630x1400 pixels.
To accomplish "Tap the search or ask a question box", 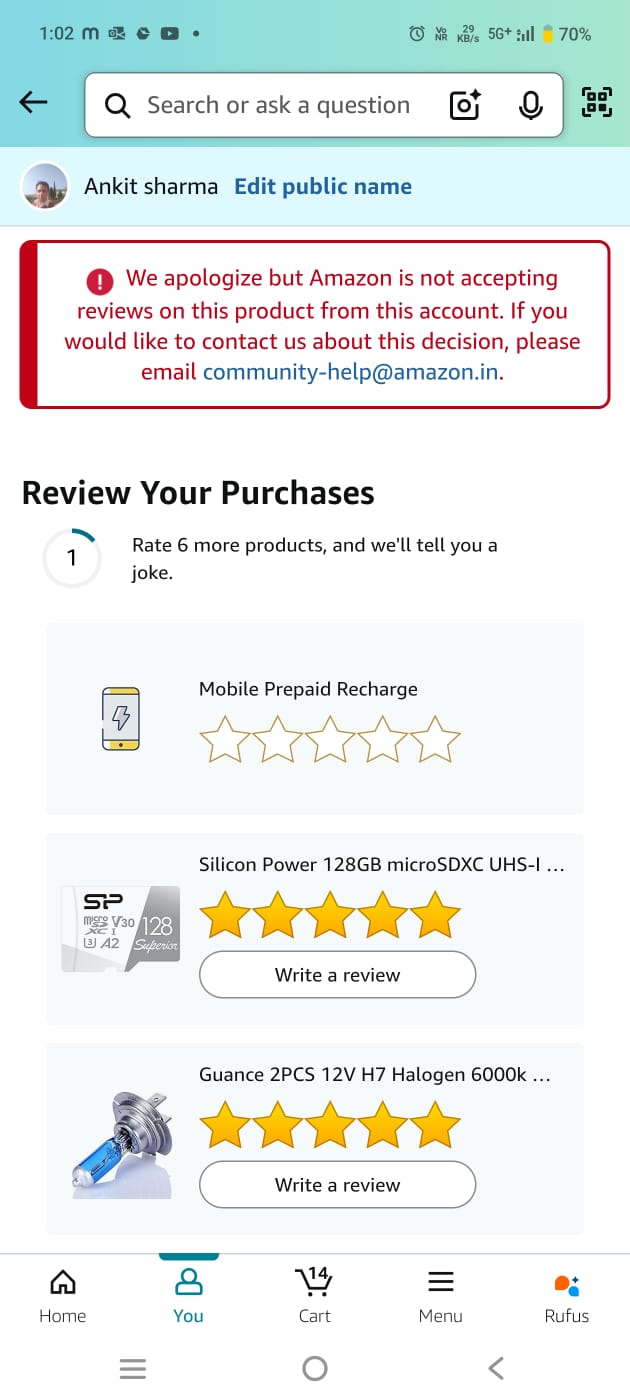I will (278, 105).
